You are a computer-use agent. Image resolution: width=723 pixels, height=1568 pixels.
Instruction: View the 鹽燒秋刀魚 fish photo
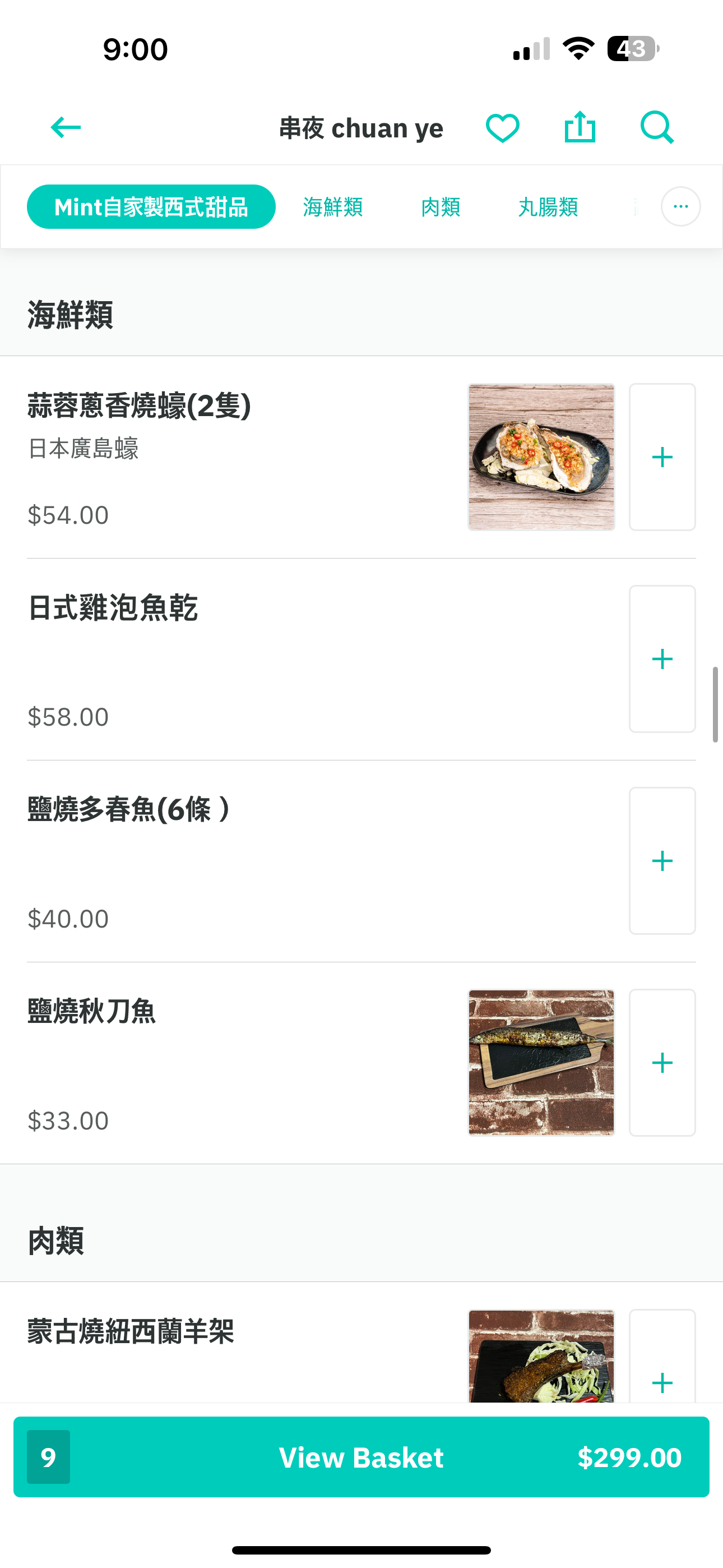541,1063
